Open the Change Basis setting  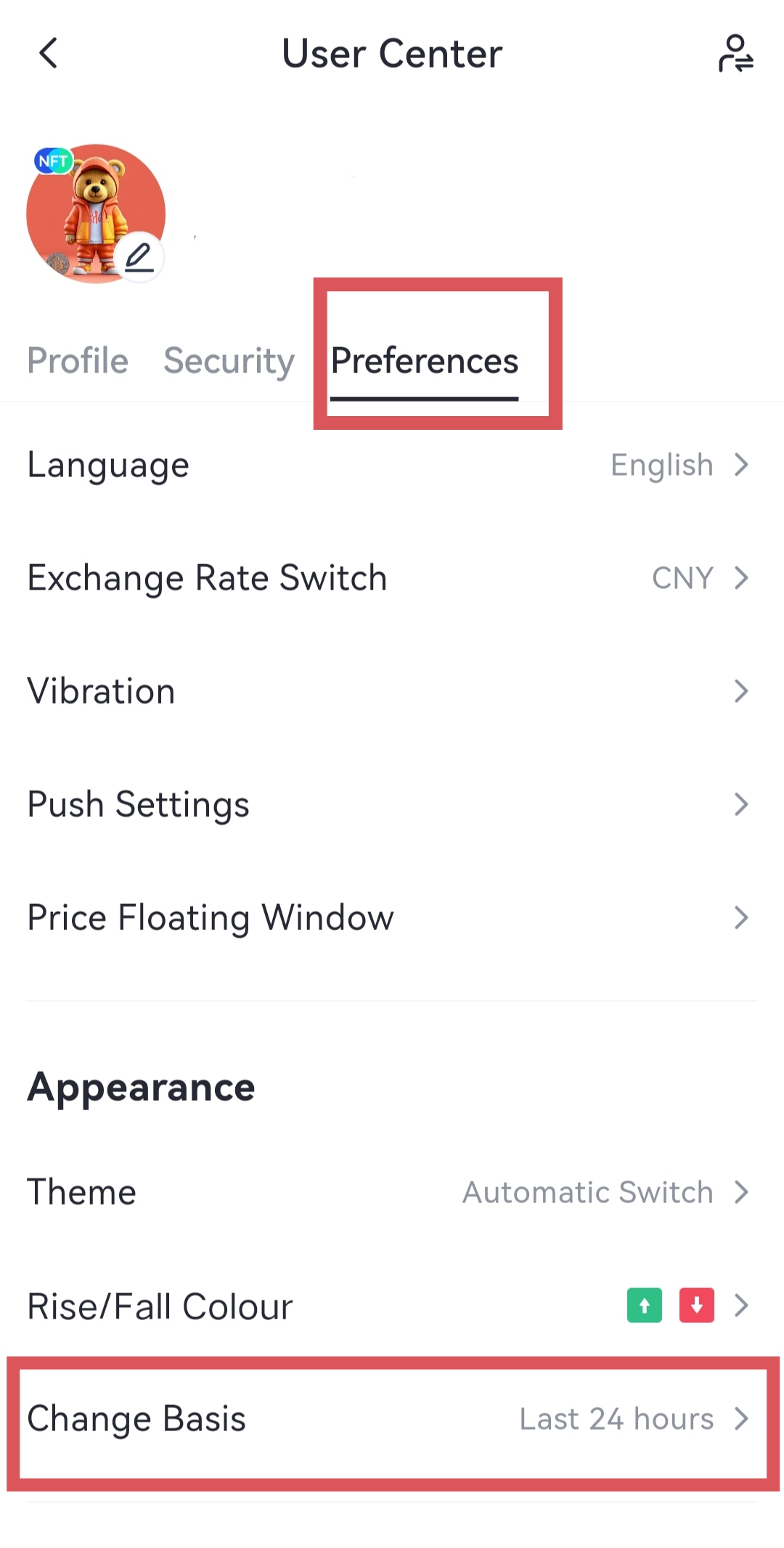point(392,1419)
